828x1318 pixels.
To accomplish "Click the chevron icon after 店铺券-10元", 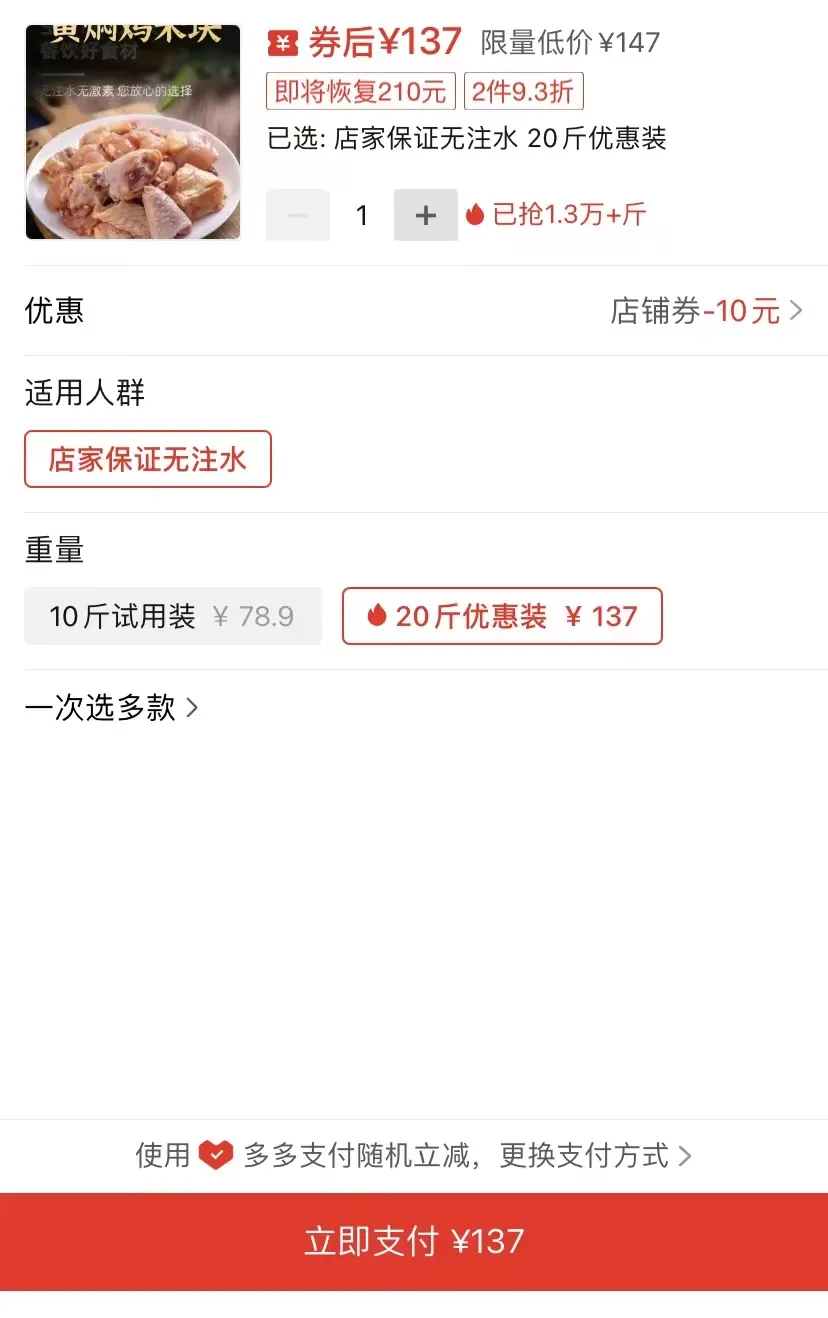I will 795,311.
